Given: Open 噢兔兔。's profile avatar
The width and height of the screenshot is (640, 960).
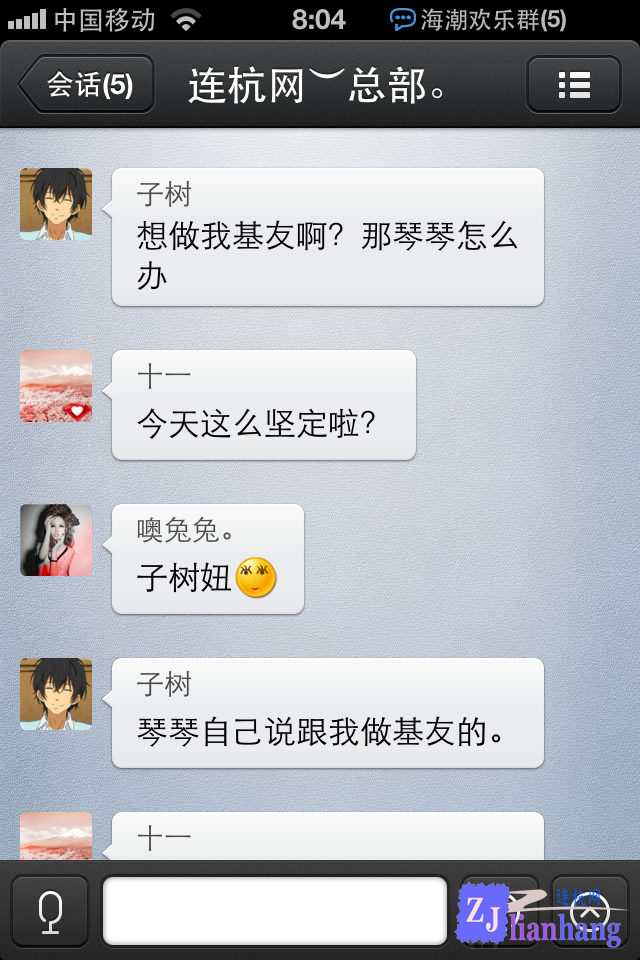Looking at the screenshot, I should click(56, 540).
